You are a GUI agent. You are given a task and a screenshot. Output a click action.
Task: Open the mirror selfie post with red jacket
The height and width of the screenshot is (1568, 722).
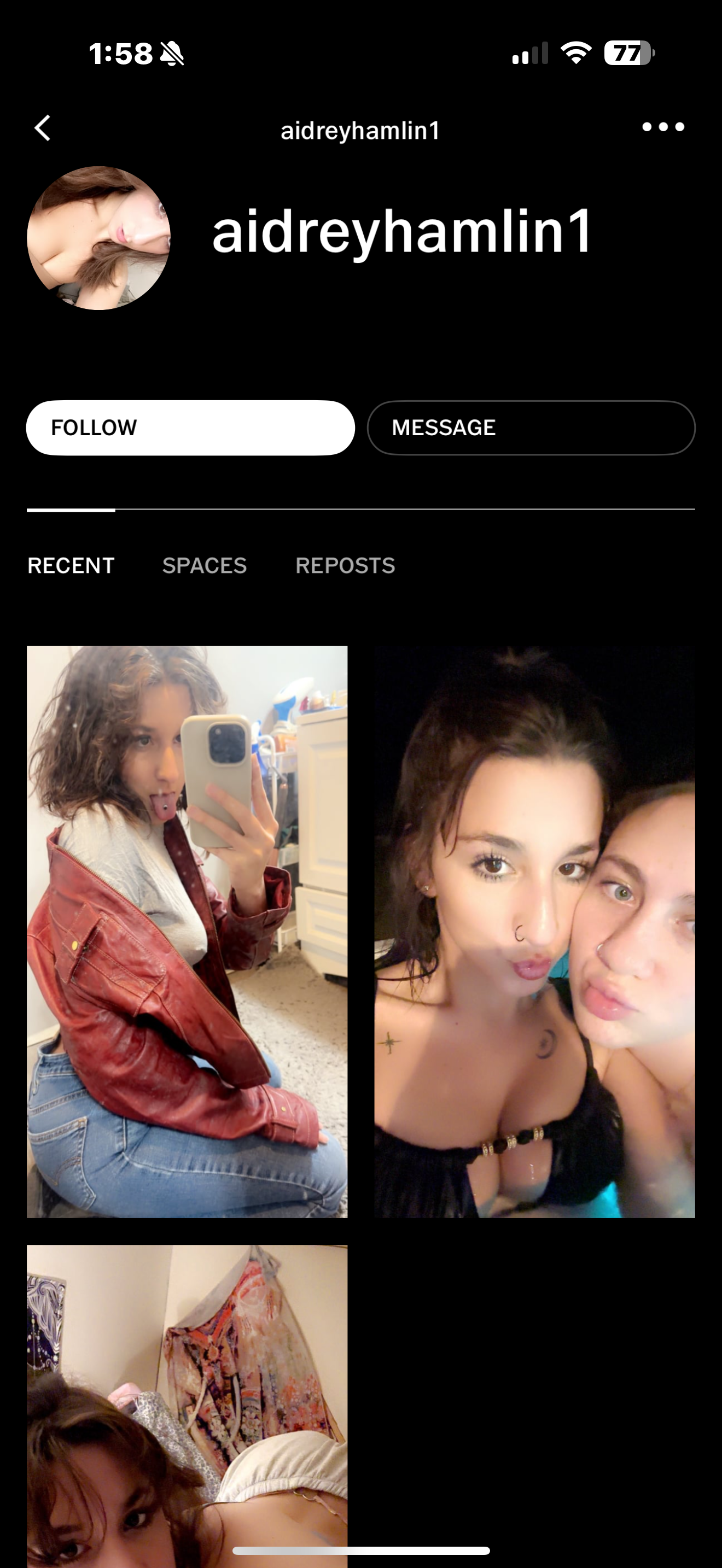click(x=187, y=931)
